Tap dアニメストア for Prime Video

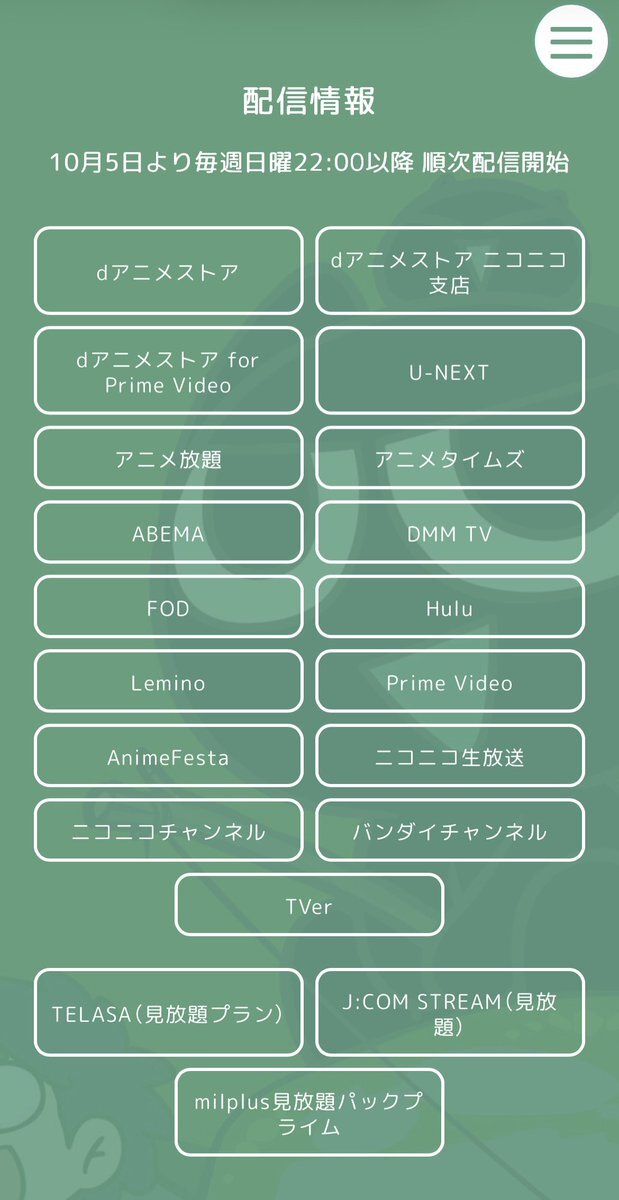click(168, 371)
